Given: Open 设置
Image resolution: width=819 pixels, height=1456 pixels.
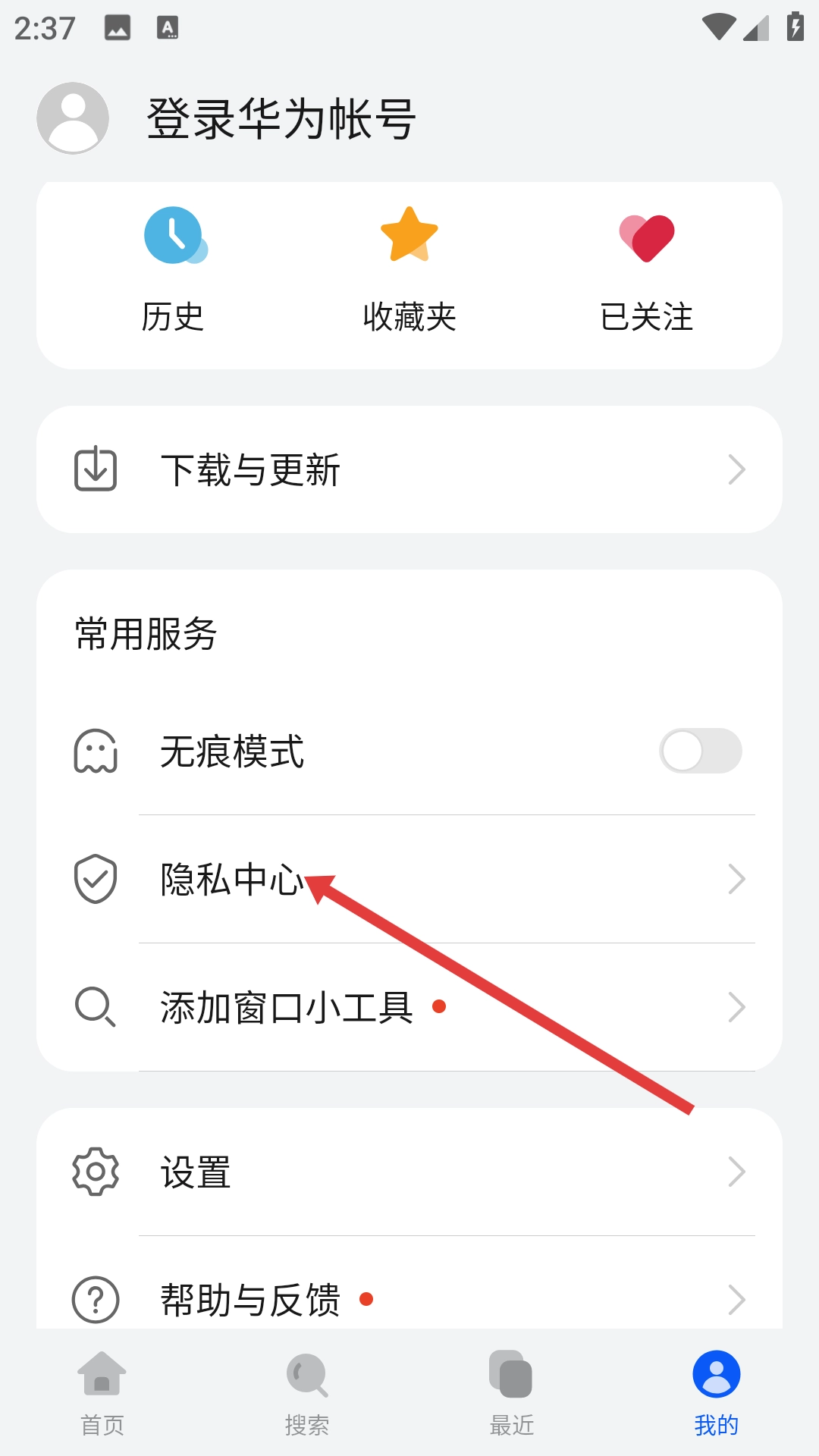Looking at the screenshot, I should (x=409, y=1172).
